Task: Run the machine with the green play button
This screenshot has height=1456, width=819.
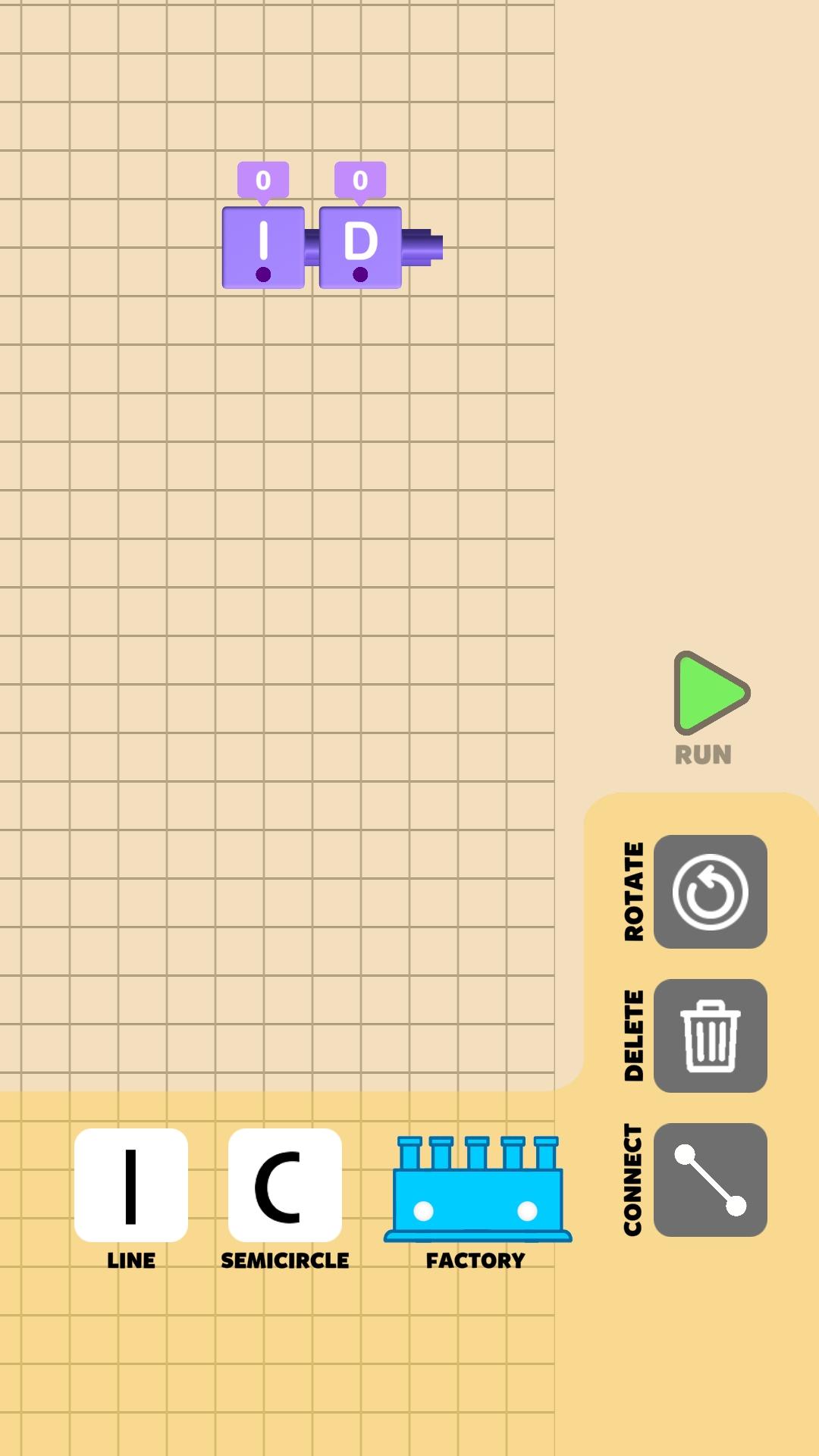Action: tap(709, 693)
